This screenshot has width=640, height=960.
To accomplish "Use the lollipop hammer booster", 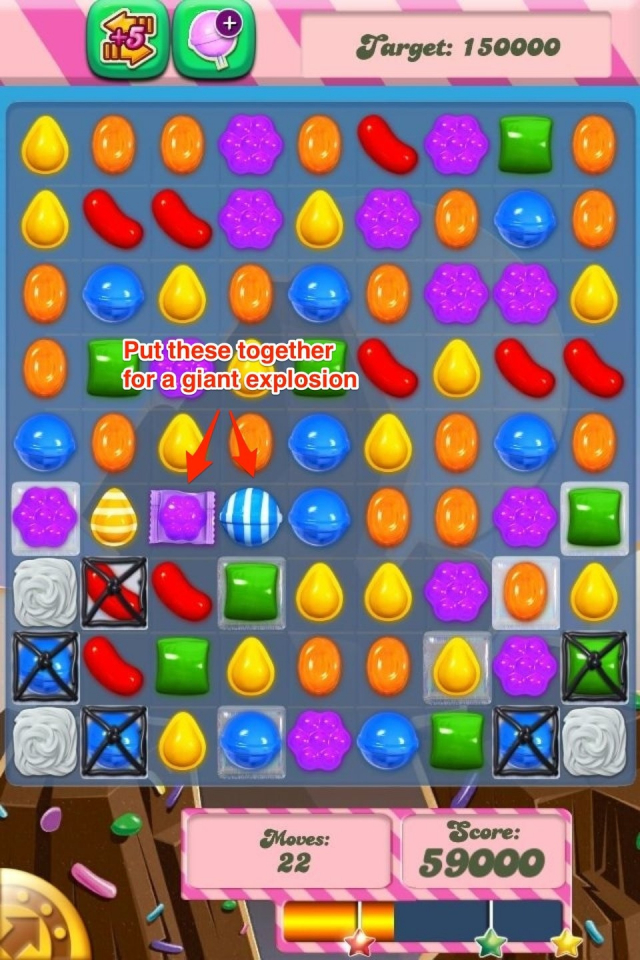I will tap(212, 41).
